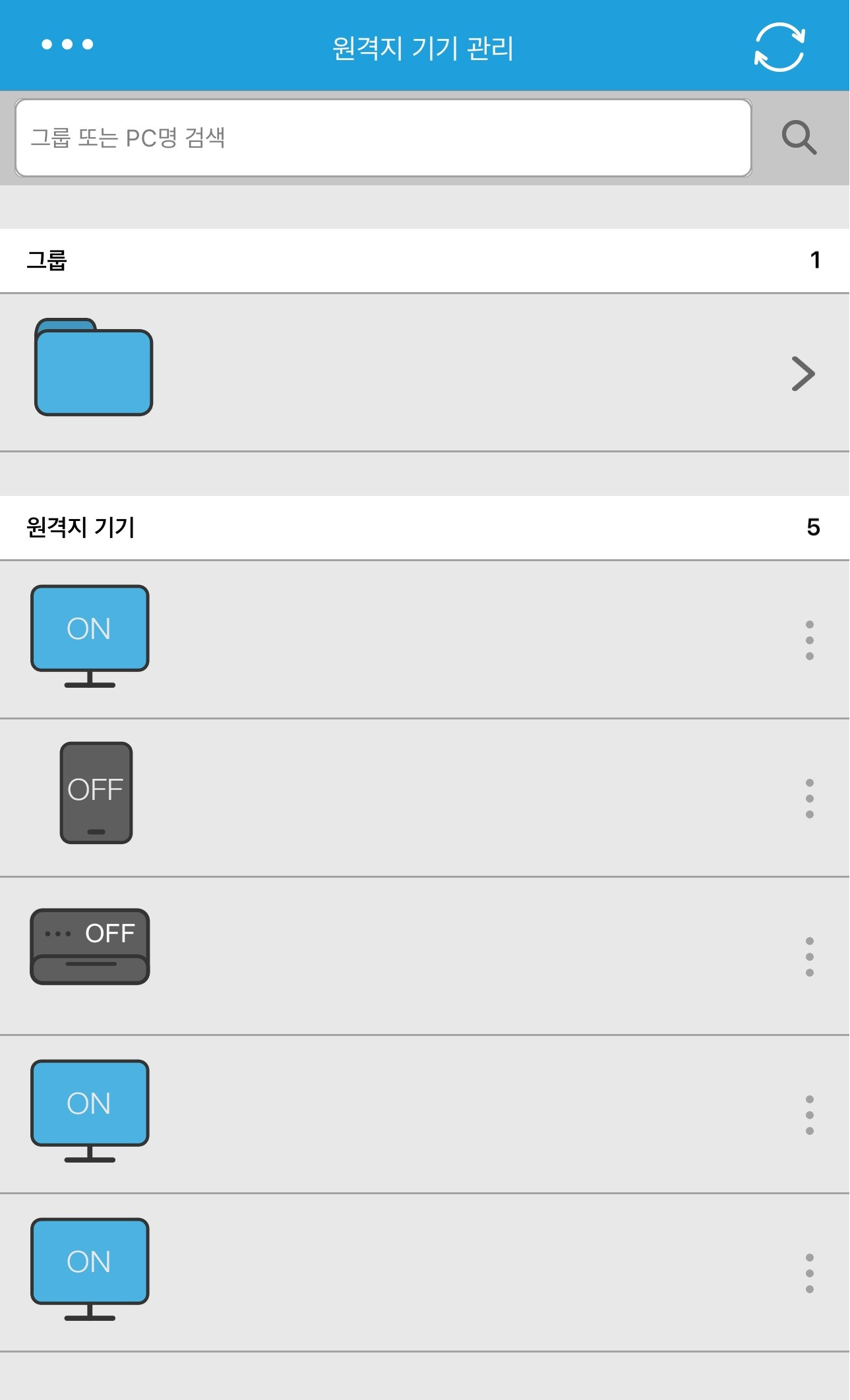Tap the magnifier search icon
The width and height of the screenshot is (850, 1400).
click(x=799, y=137)
